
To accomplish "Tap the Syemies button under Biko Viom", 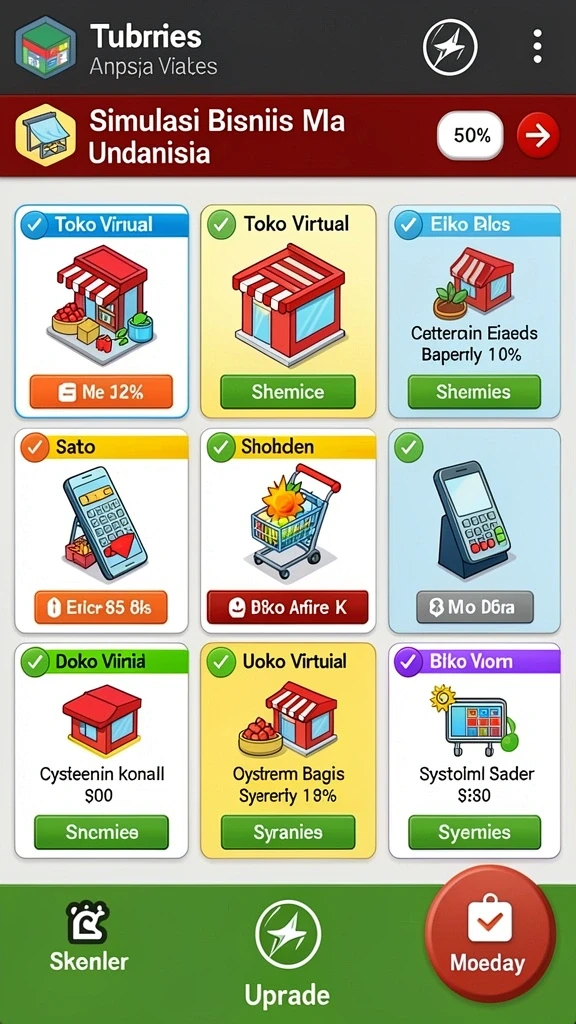I will [475, 833].
